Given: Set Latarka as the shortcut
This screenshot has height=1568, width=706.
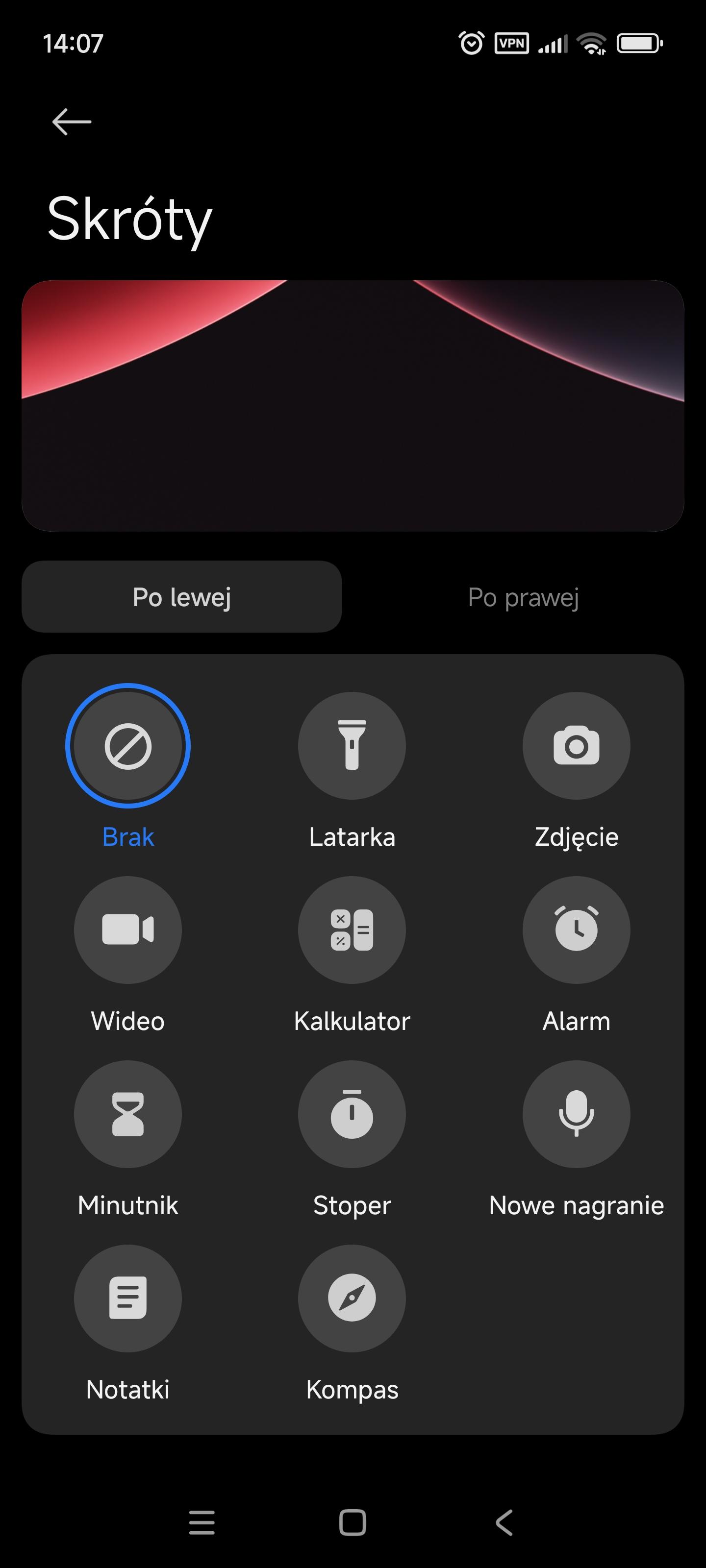Looking at the screenshot, I should click(x=352, y=746).
